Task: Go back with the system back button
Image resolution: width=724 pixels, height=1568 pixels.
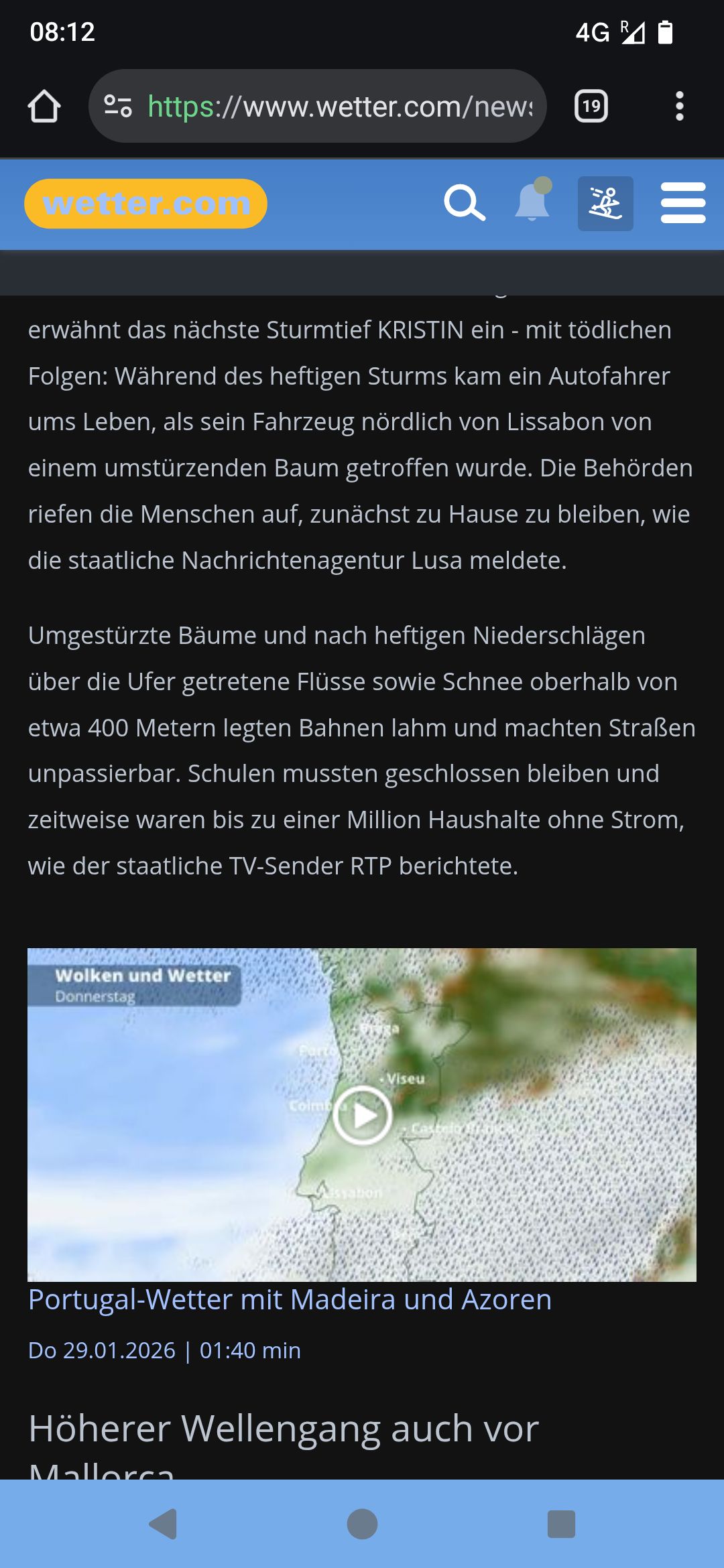Action: click(x=163, y=1524)
